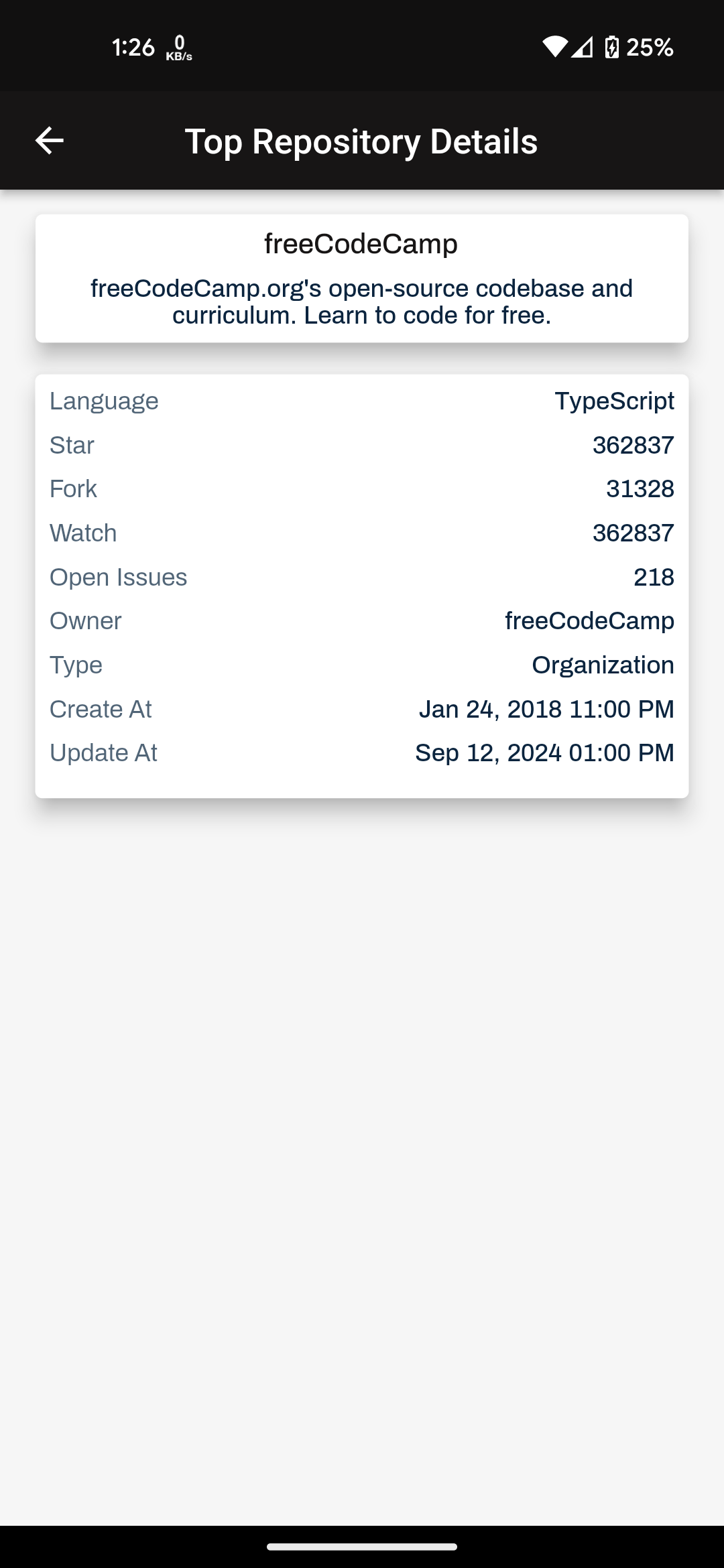This screenshot has height=1568, width=724.
Task: Go back using the app bar arrow
Action: click(x=49, y=141)
